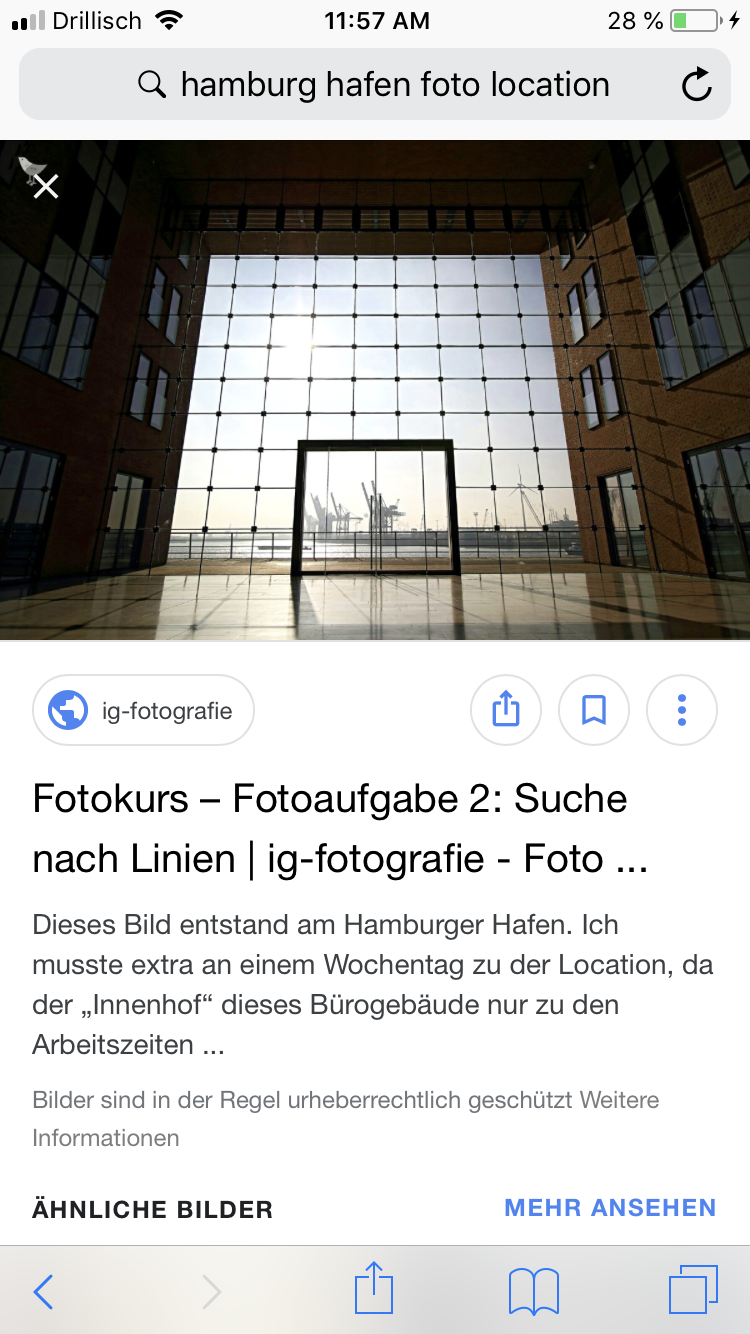Visit the ig-fotografie source site
The height and width of the screenshot is (1334, 750).
[144, 711]
